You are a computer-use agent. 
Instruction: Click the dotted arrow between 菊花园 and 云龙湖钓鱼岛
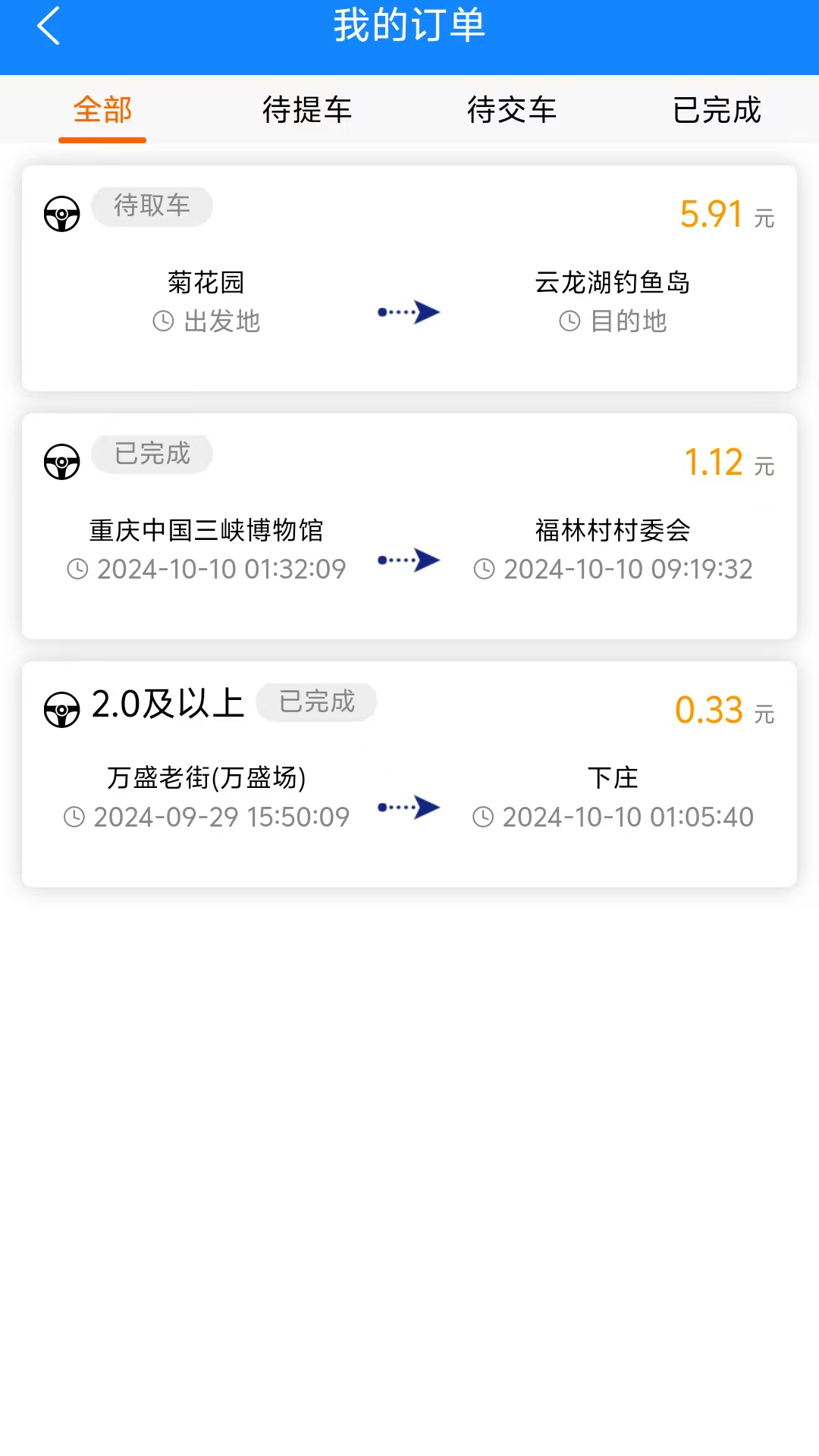coord(408,312)
